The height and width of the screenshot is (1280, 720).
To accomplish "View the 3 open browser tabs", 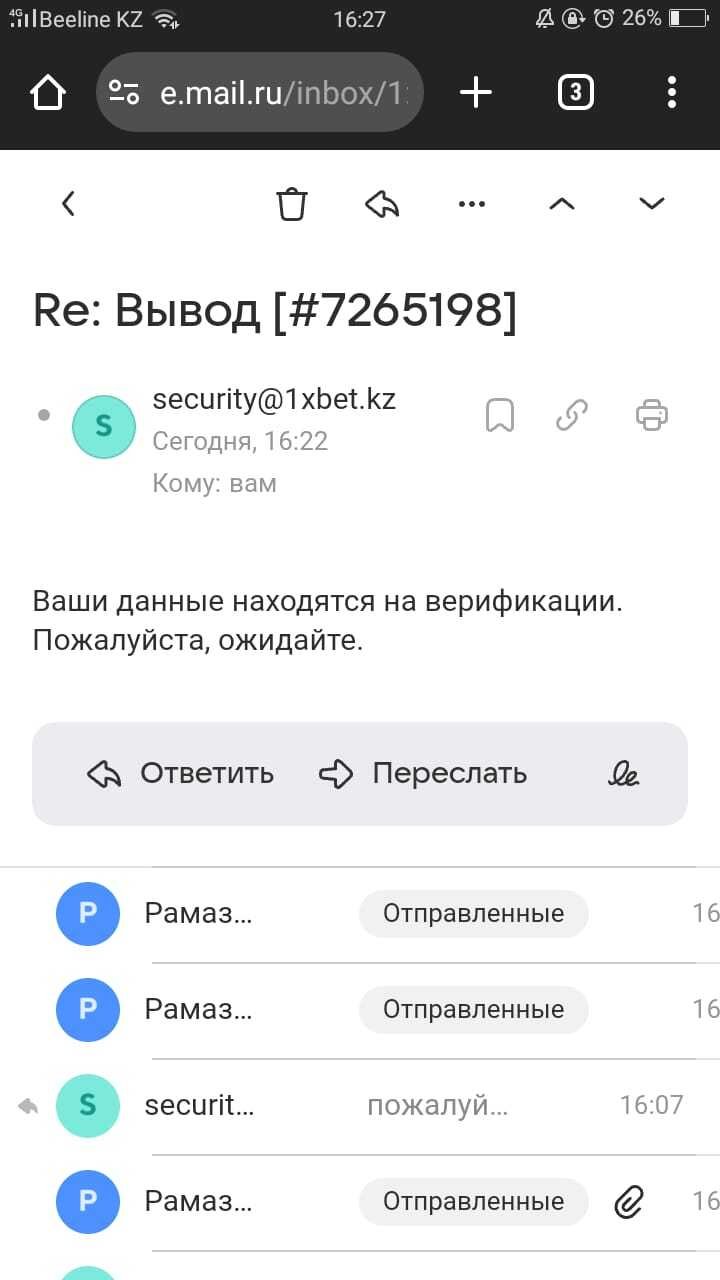I will (x=575, y=93).
